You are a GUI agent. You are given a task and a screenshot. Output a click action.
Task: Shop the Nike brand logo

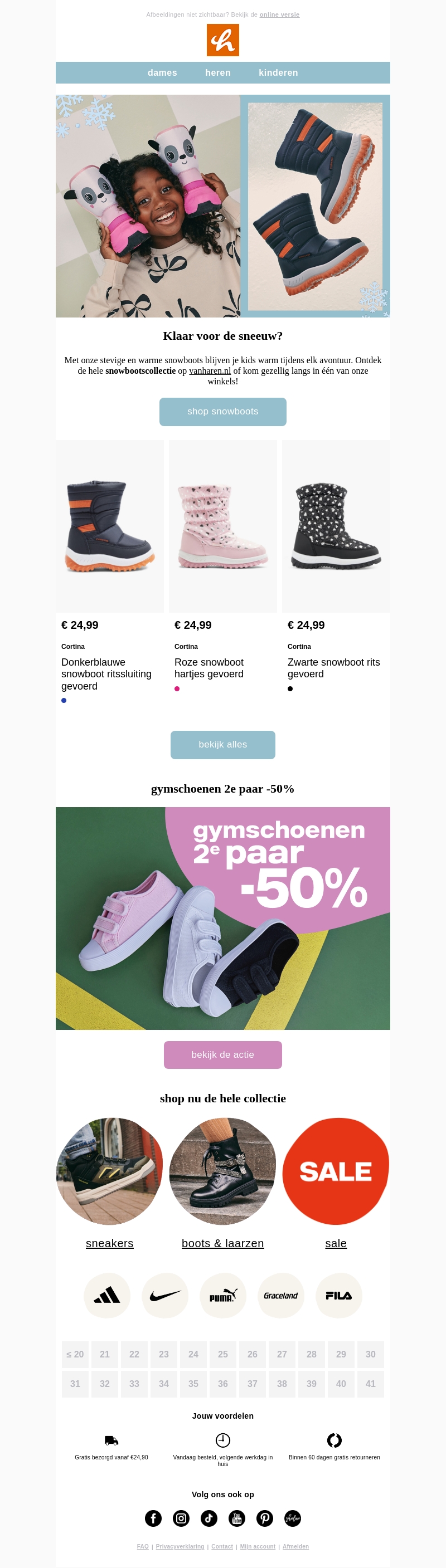pos(164,1295)
